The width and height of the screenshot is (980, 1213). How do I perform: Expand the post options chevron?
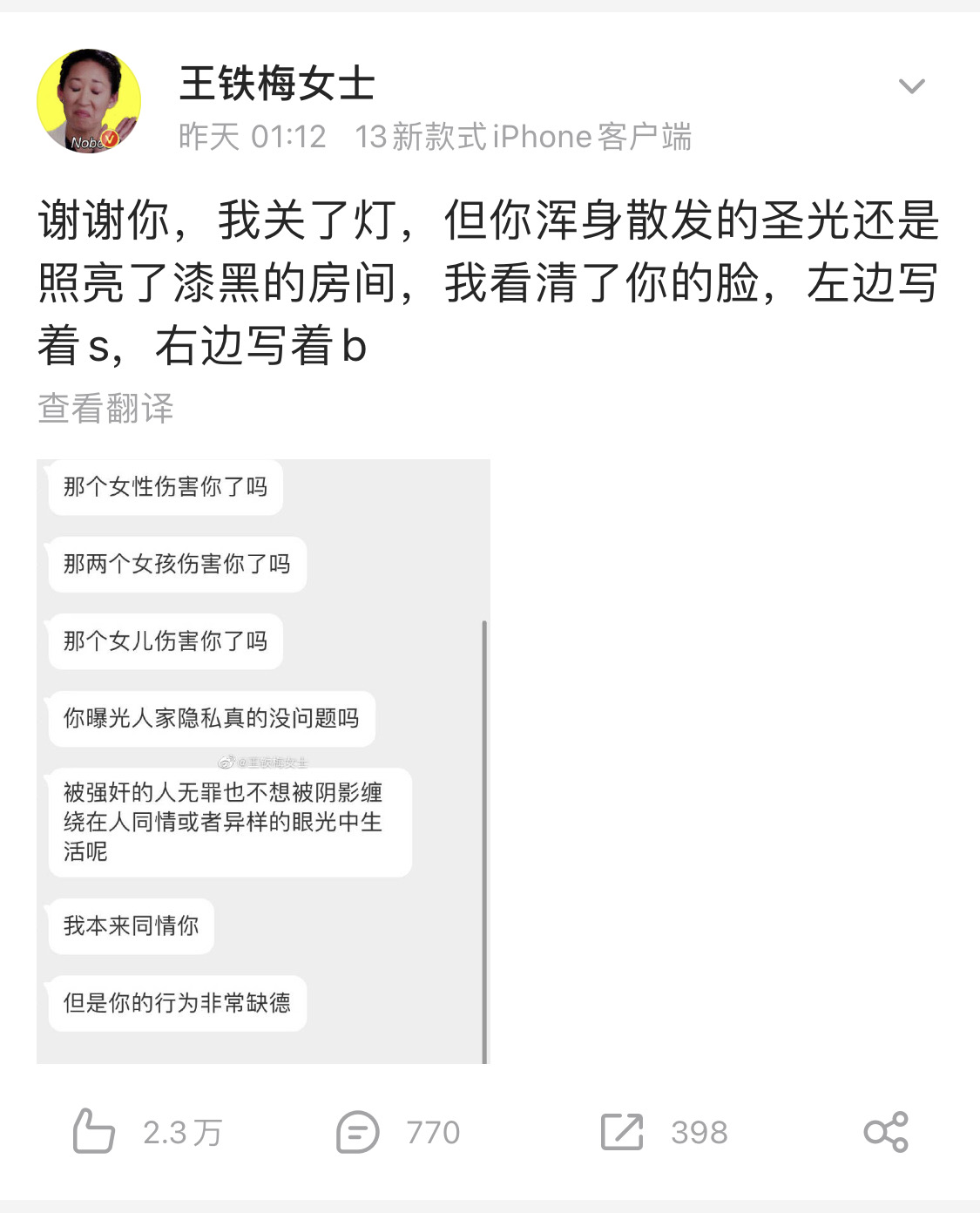911,85
